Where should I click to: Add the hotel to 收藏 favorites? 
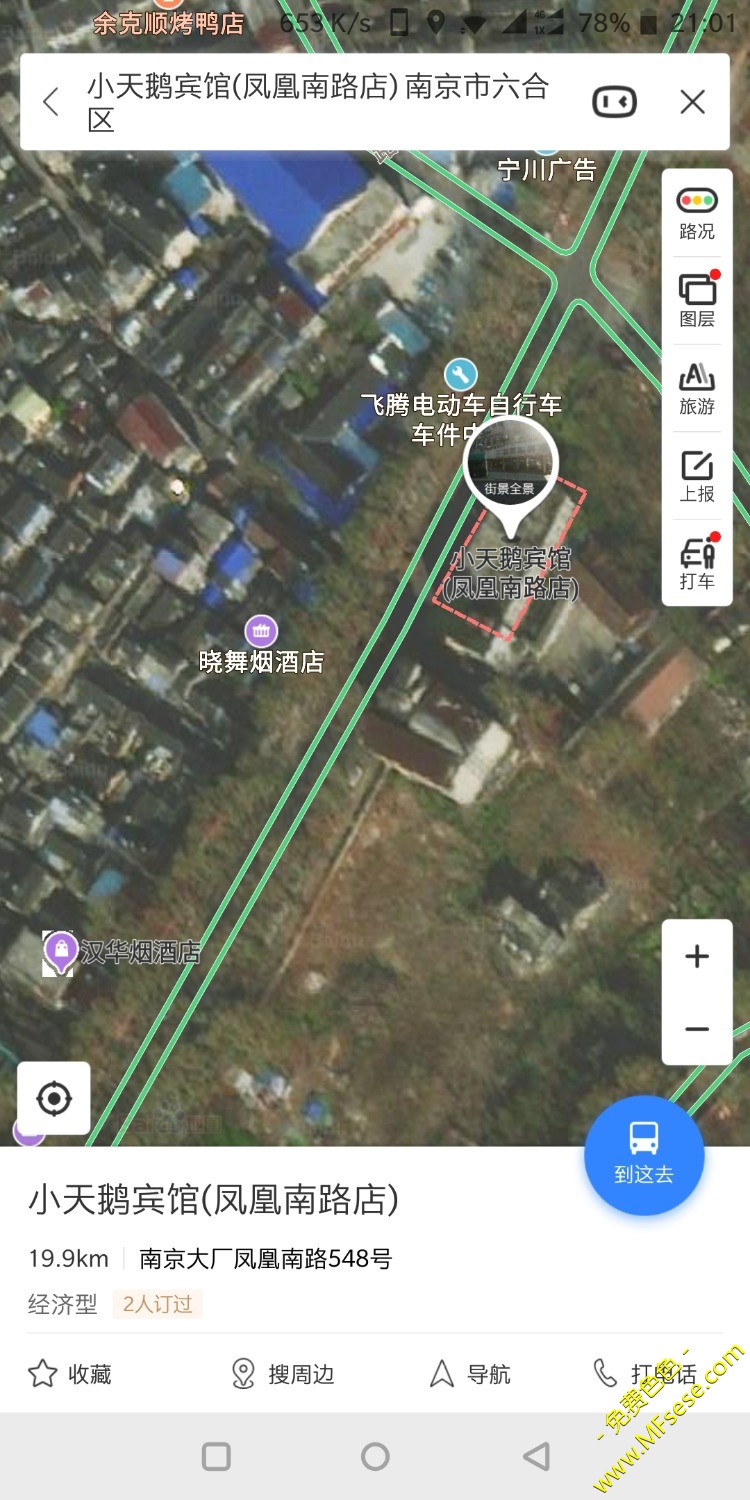pos(70,1374)
